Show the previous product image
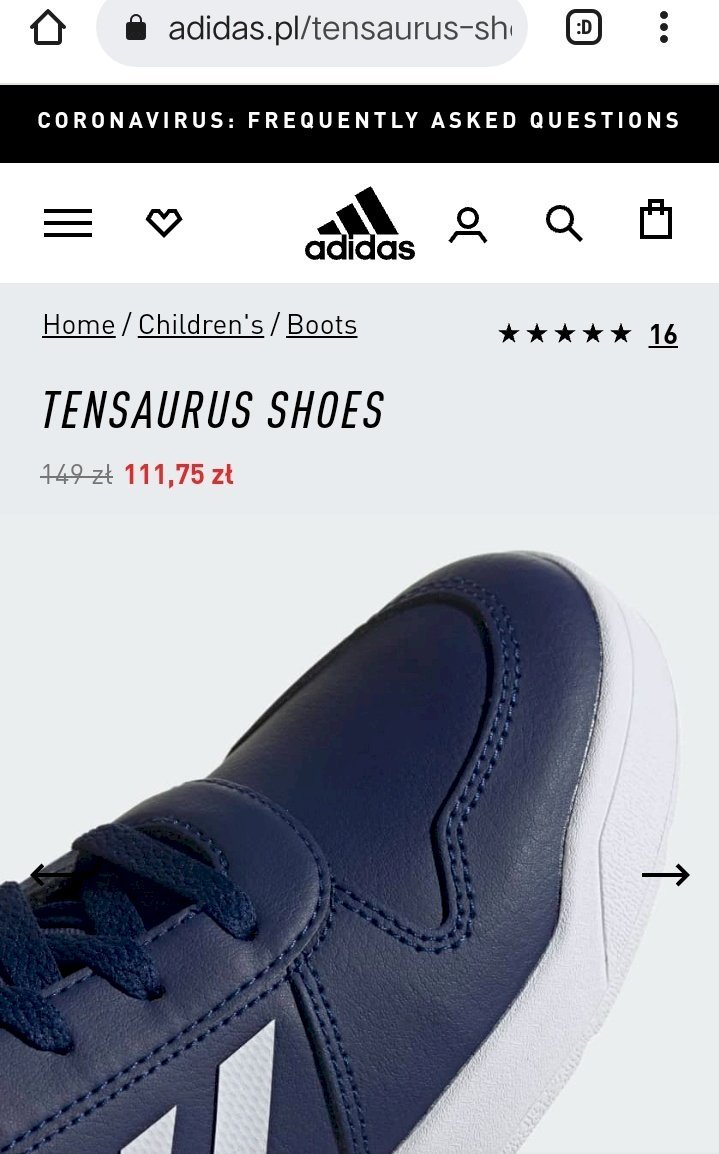The height and width of the screenshot is (1154, 719). click(53, 874)
